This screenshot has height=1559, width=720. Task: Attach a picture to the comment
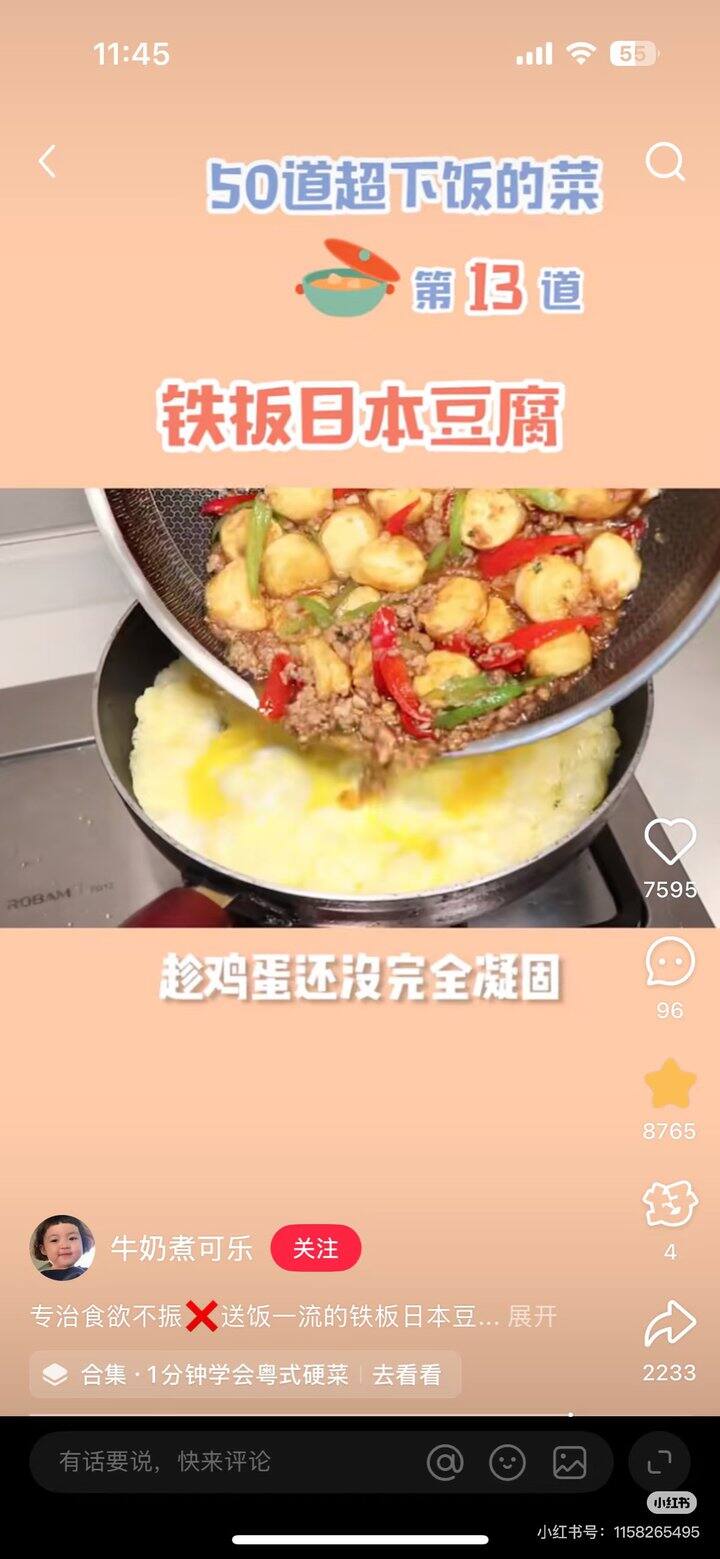pos(570,1462)
